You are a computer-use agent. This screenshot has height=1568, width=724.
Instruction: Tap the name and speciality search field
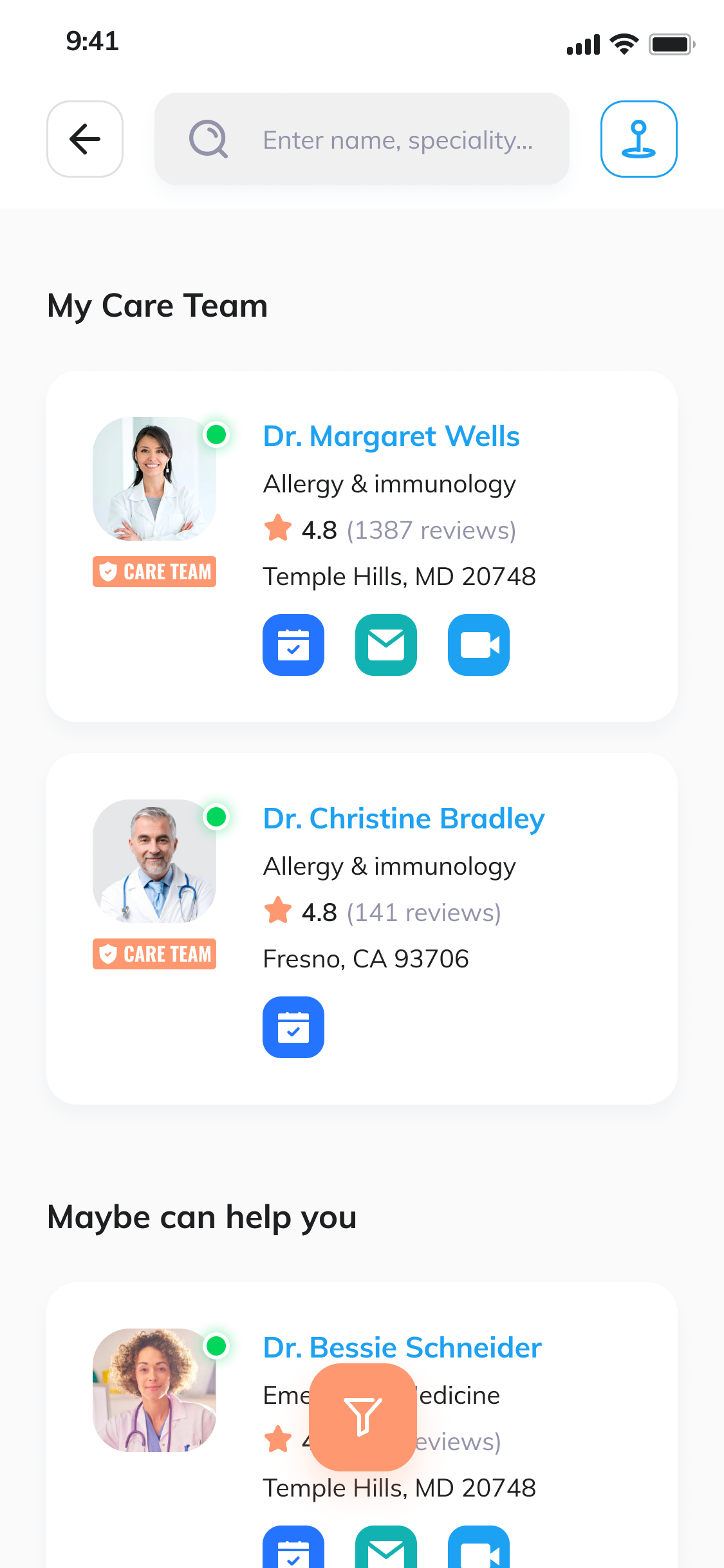click(x=398, y=139)
